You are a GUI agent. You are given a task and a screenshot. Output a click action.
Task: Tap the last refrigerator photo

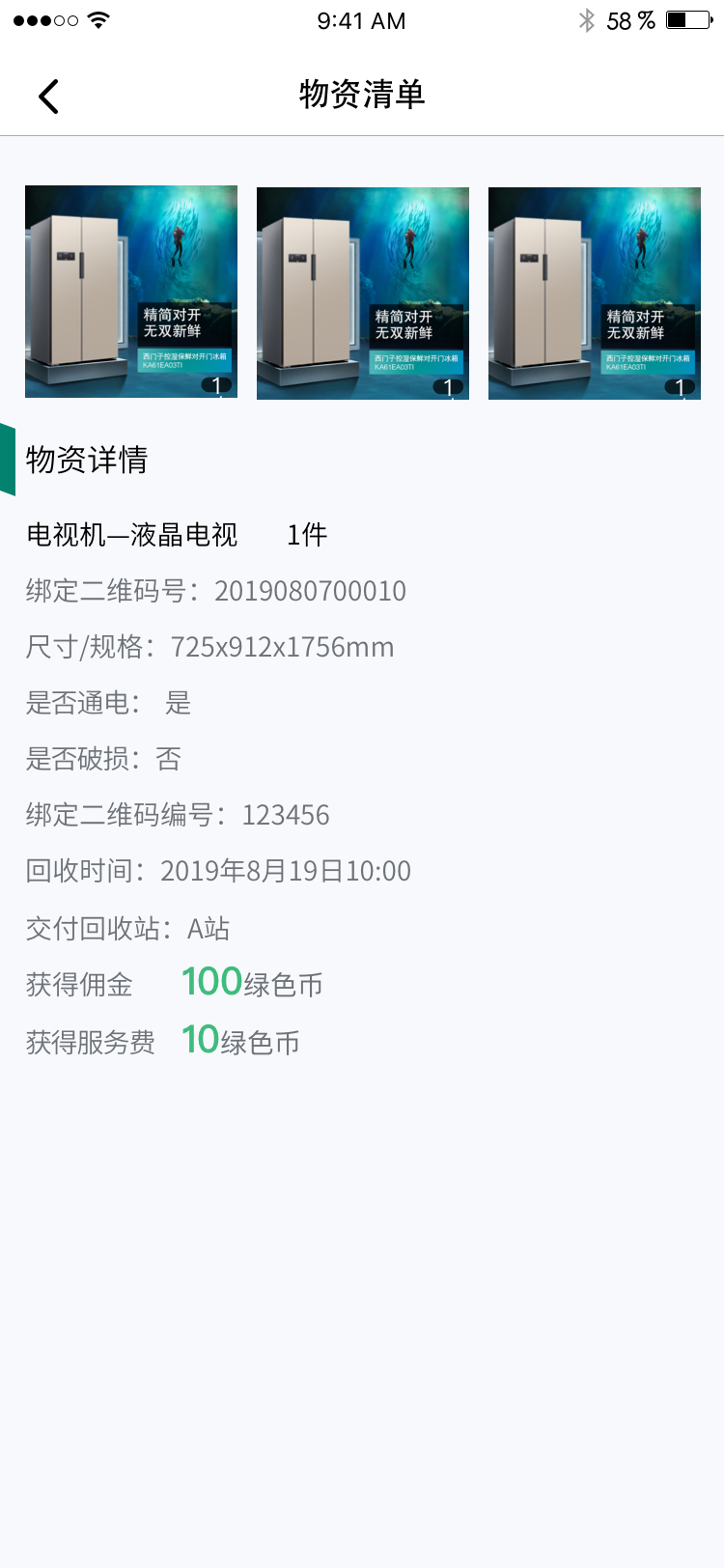pyautogui.click(x=595, y=294)
